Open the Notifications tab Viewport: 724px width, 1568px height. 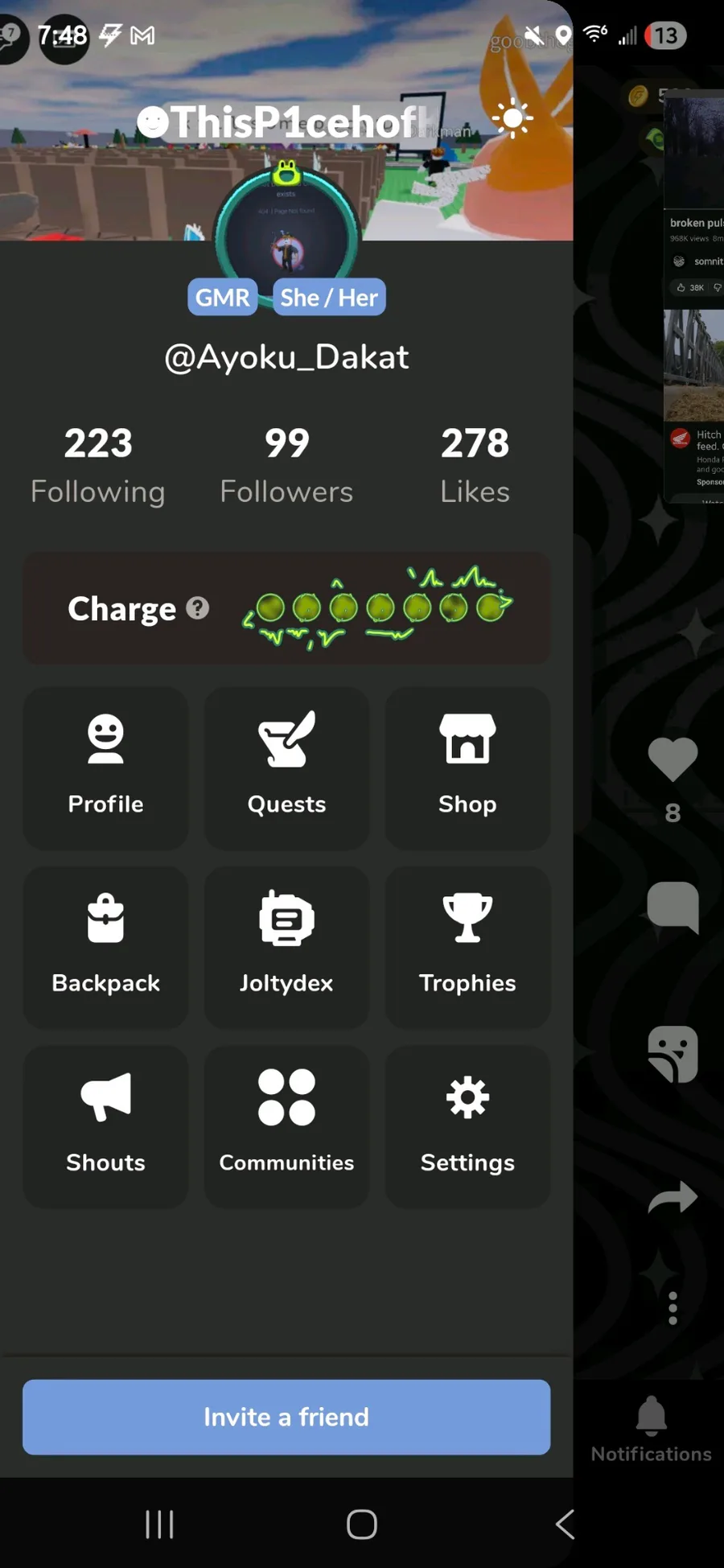[651, 1429]
